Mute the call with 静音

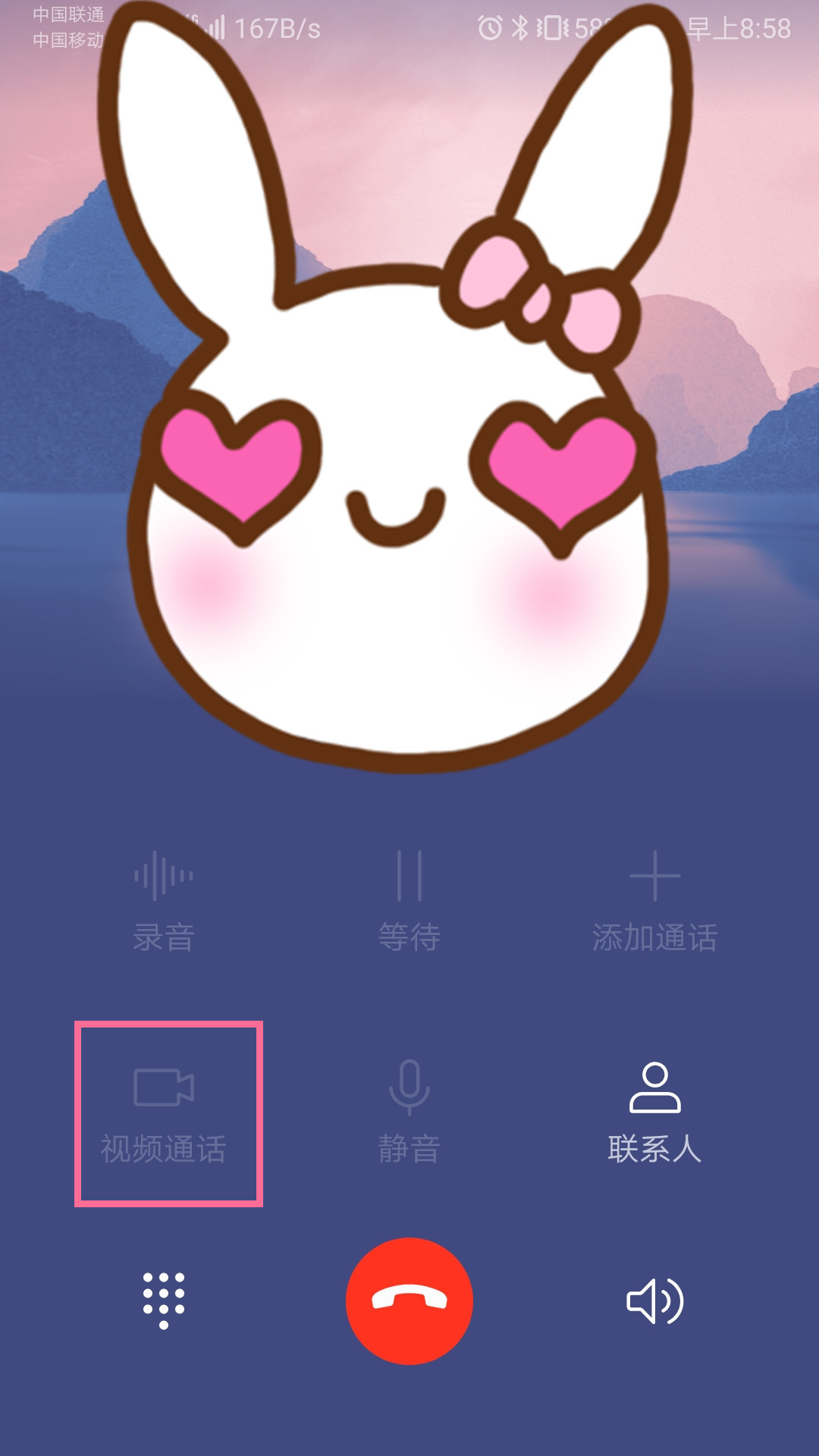(x=409, y=1115)
